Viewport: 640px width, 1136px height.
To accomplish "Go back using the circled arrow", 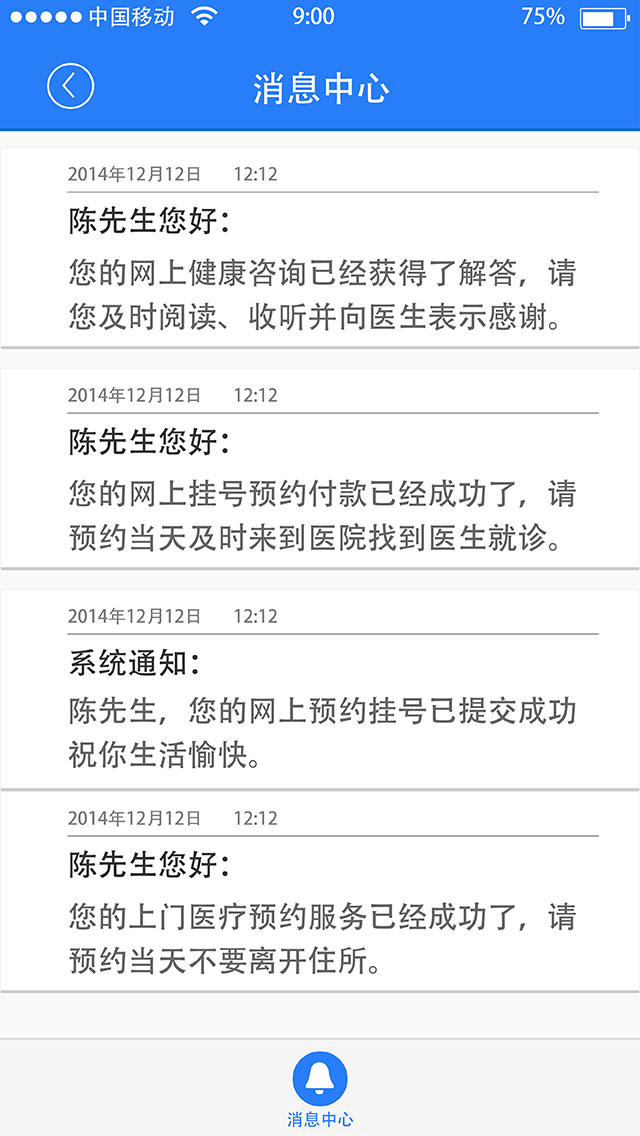I will pos(70,86).
